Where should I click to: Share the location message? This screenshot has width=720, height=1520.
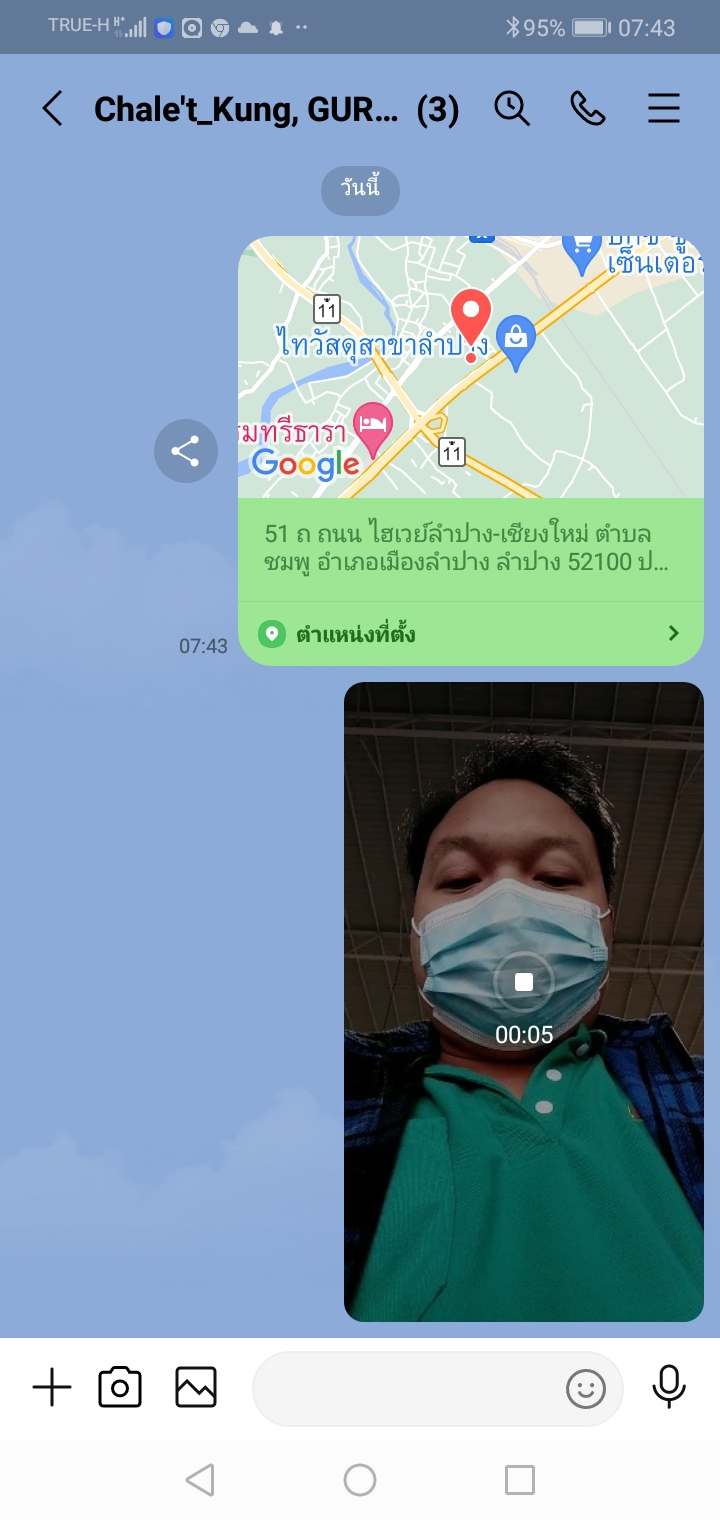pos(186,451)
